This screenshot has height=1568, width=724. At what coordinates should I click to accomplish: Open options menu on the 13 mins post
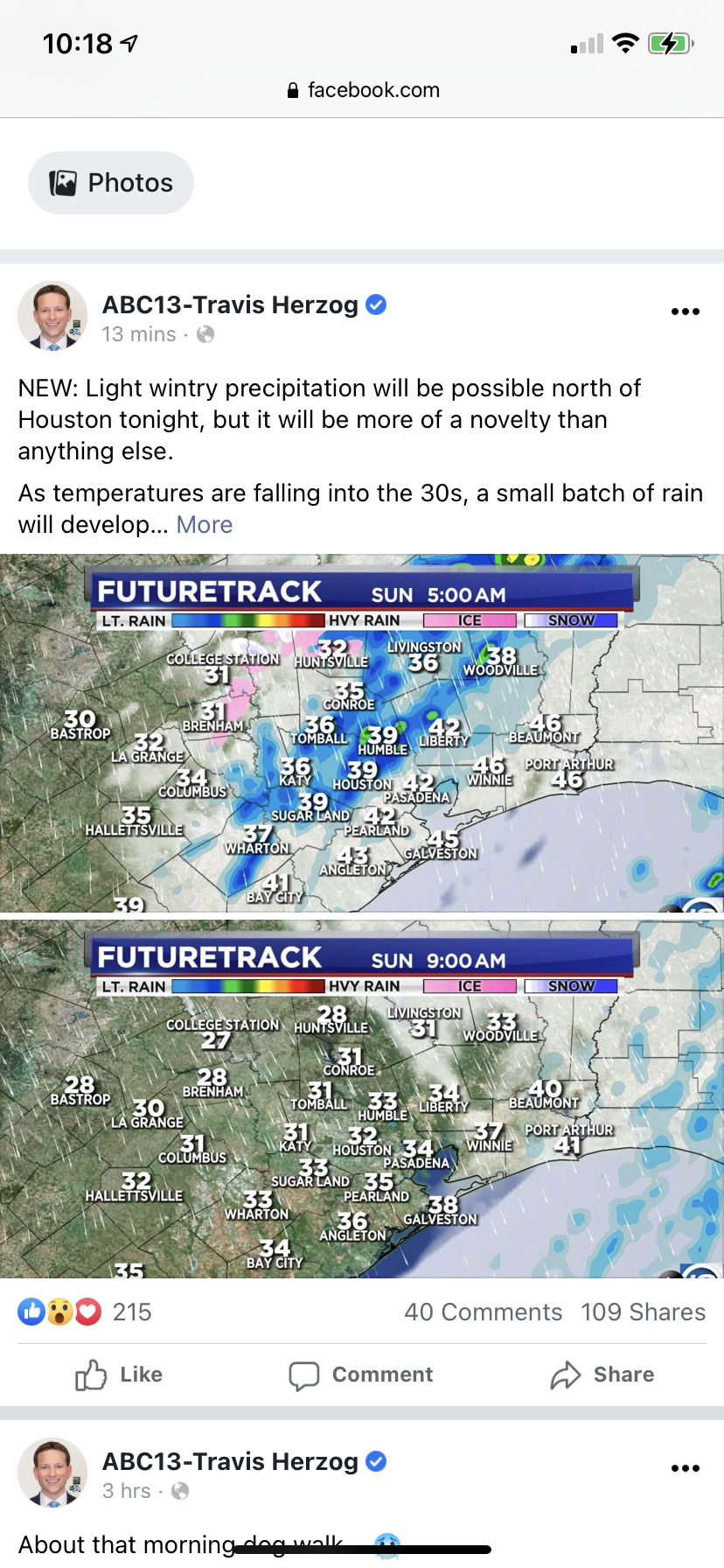(x=685, y=311)
